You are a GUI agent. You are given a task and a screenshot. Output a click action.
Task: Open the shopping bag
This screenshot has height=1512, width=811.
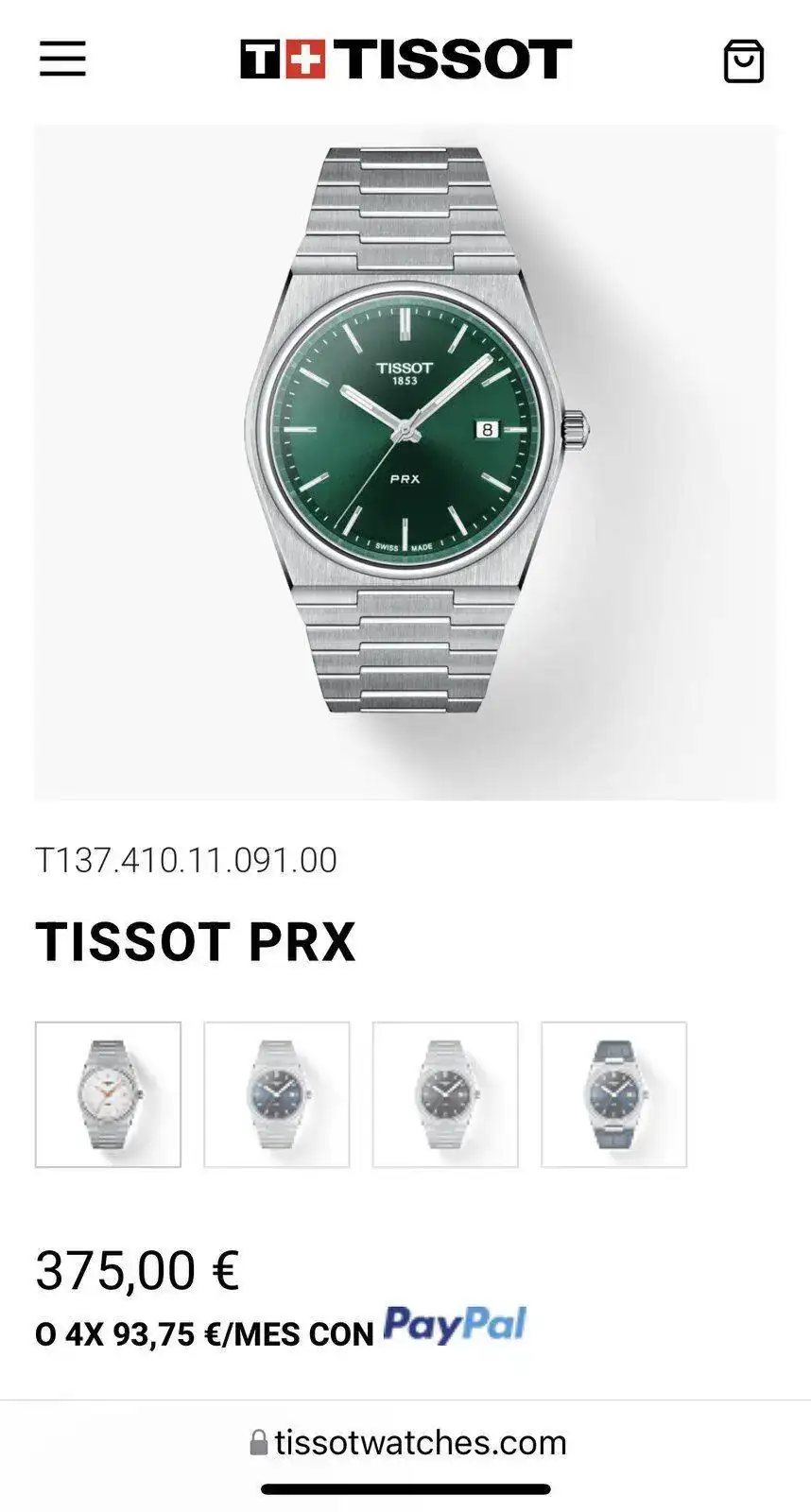click(743, 61)
